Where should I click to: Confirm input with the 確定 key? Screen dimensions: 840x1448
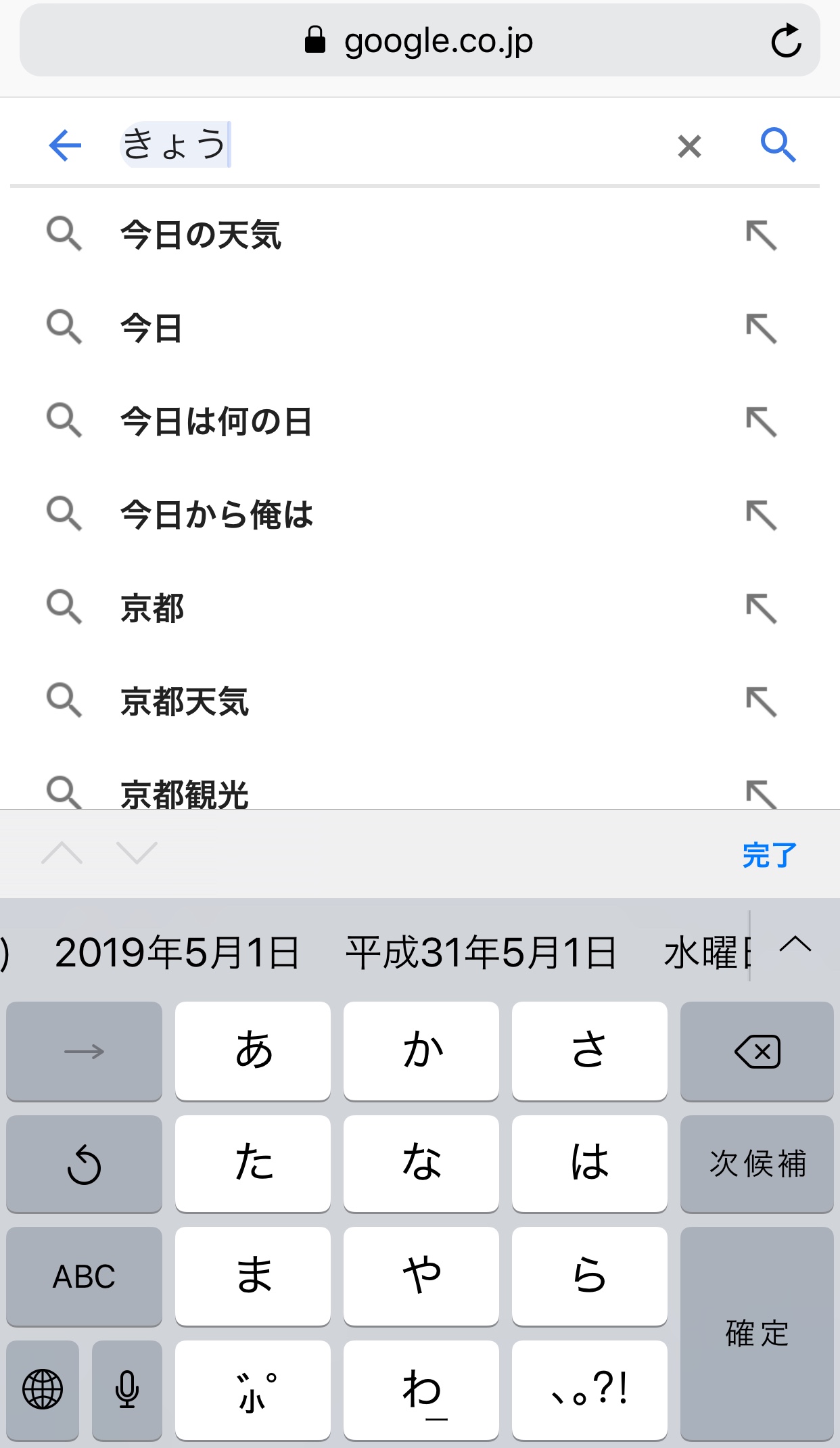tap(757, 1334)
